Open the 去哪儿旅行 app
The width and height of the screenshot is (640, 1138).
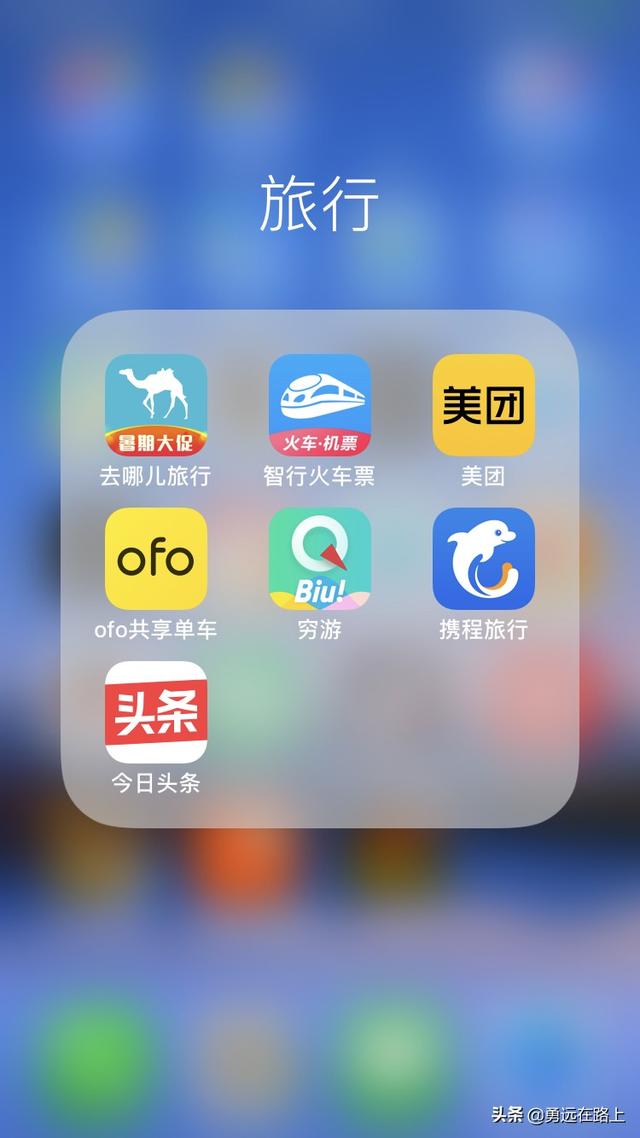(x=156, y=405)
